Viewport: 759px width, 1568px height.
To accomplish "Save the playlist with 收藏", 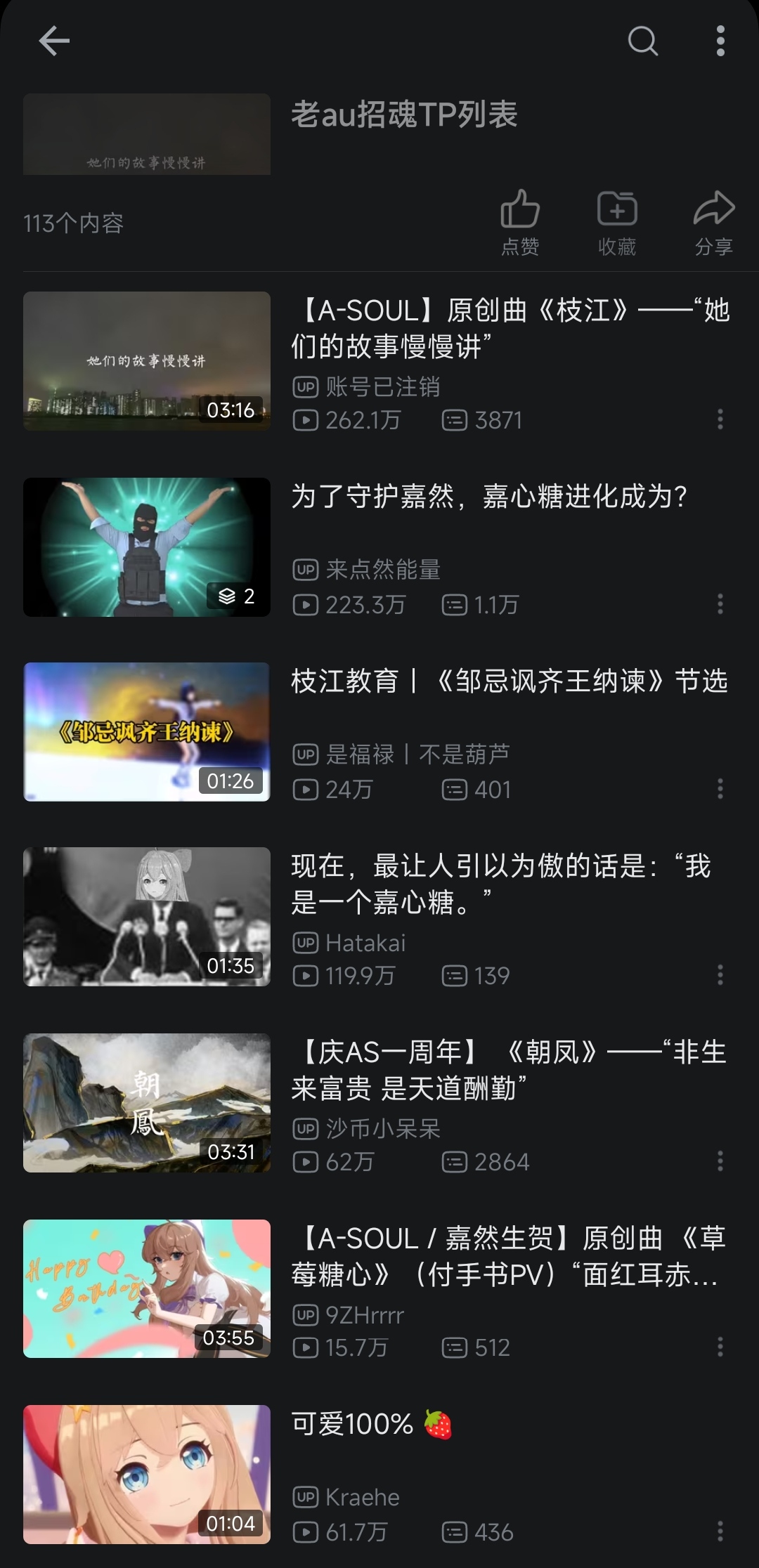I will coord(617,223).
